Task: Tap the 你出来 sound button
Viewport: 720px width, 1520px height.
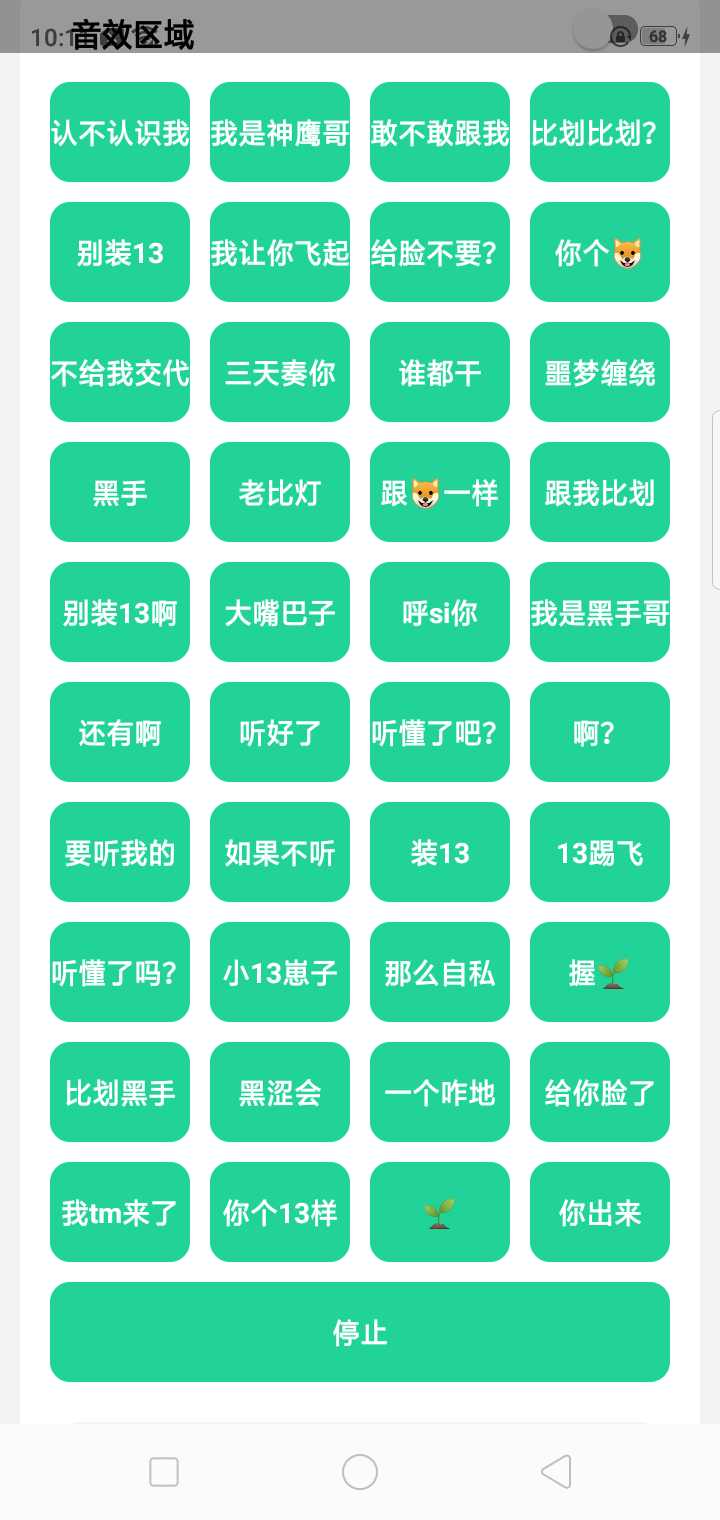Action: coord(599,1211)
